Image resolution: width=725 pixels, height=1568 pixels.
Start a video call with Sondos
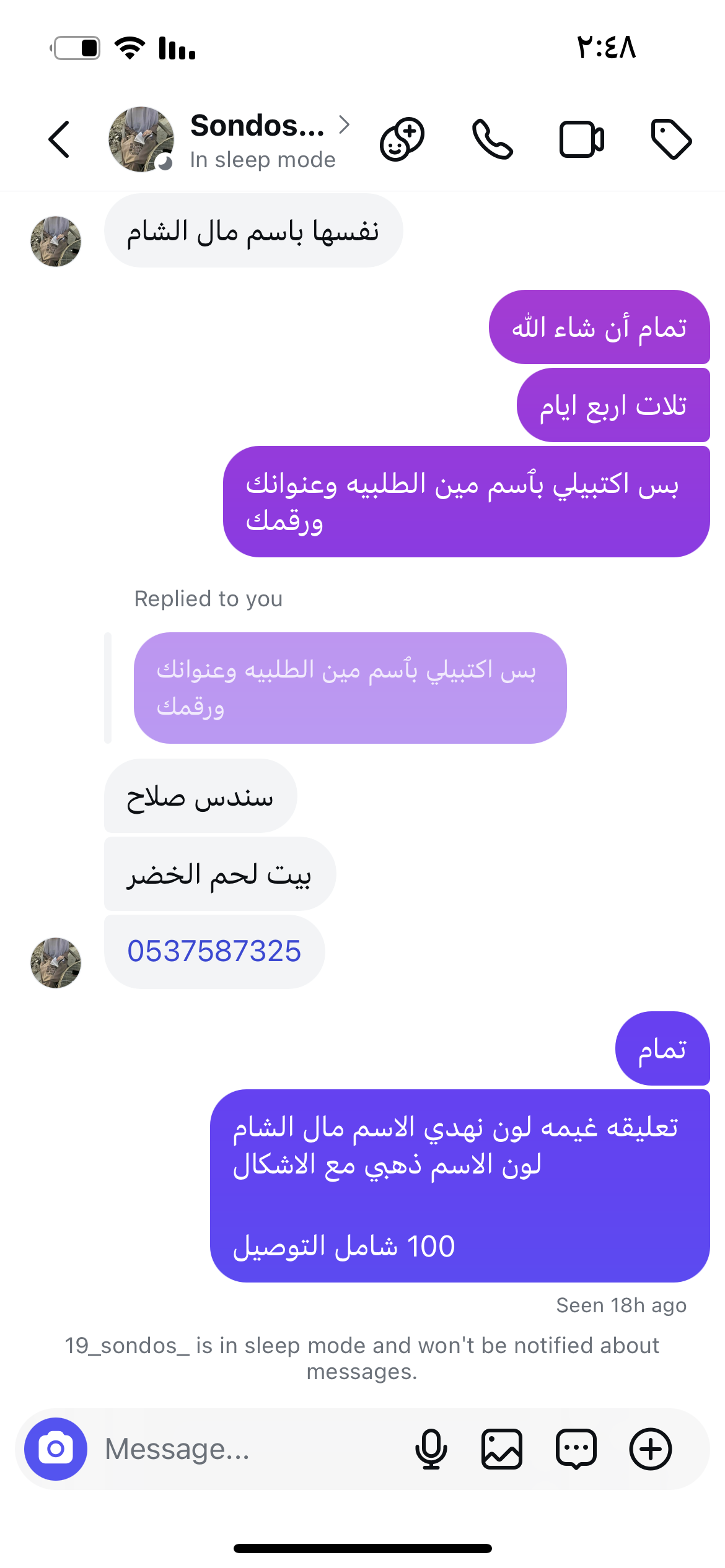coord(581,139)
